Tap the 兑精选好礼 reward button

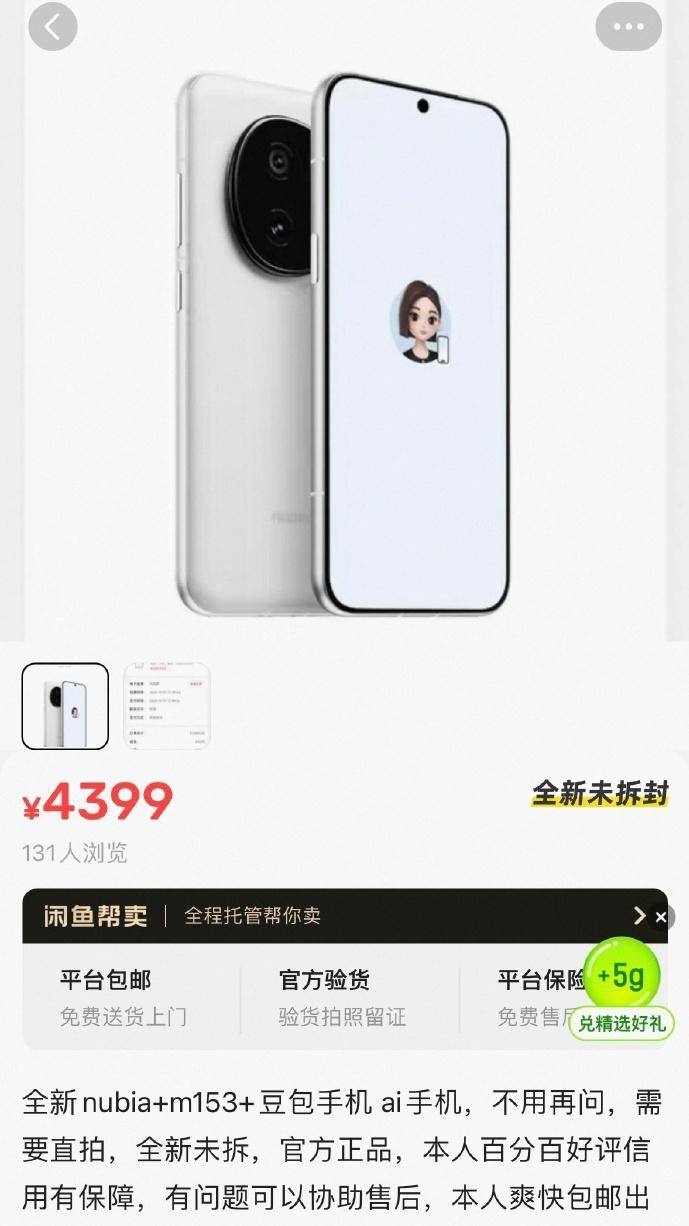[x=621, y=1023]
